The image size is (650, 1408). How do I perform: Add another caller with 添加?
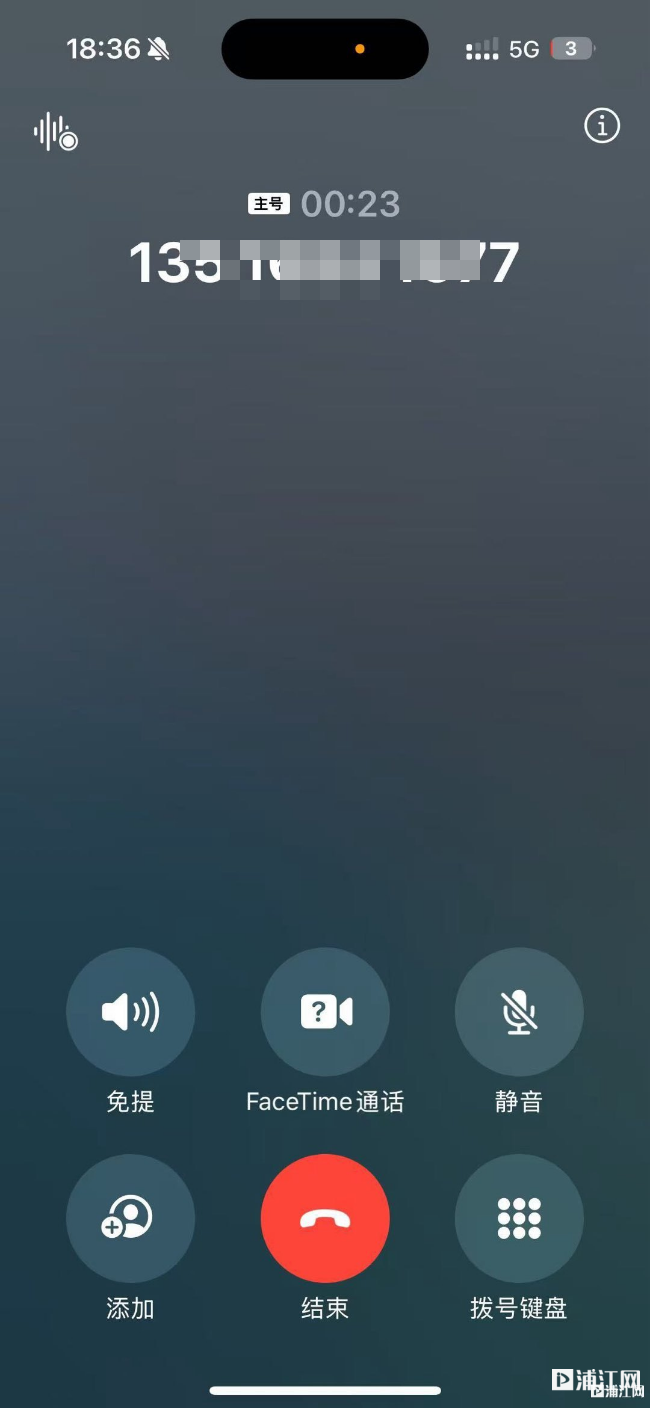tap(130, 1218)
